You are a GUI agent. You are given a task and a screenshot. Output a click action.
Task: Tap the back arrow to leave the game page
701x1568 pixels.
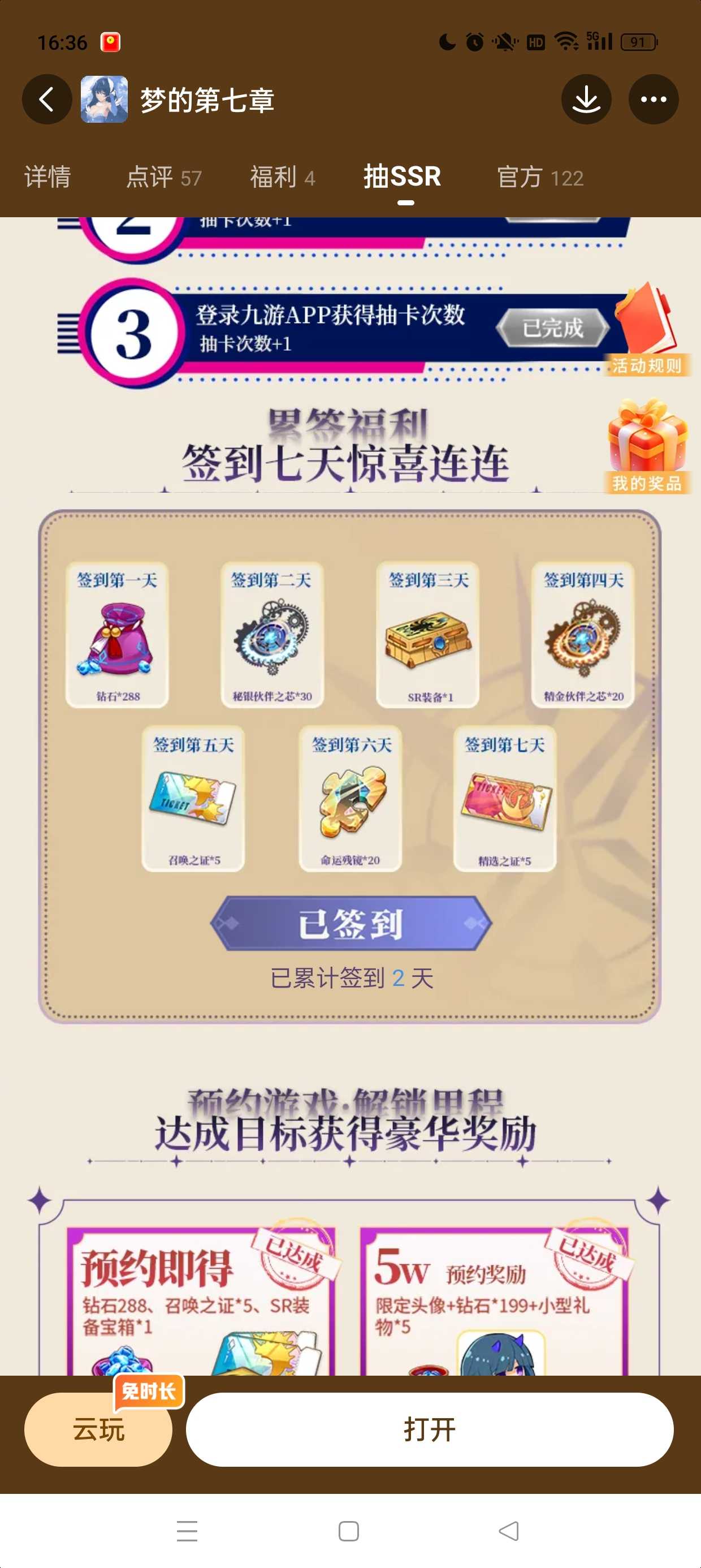[x=46, y=99]
